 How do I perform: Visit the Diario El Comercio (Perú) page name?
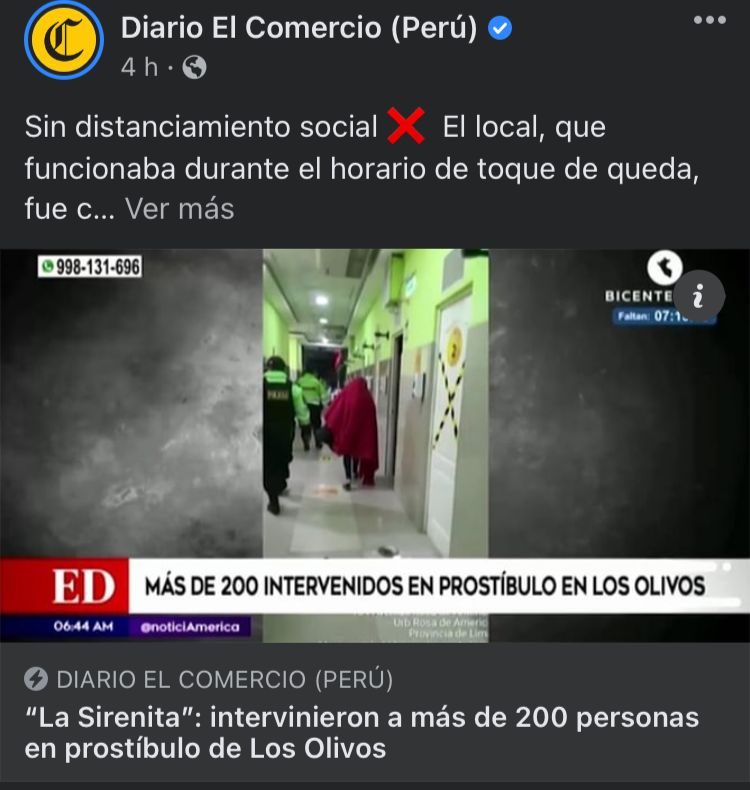(x=299, y=28)
